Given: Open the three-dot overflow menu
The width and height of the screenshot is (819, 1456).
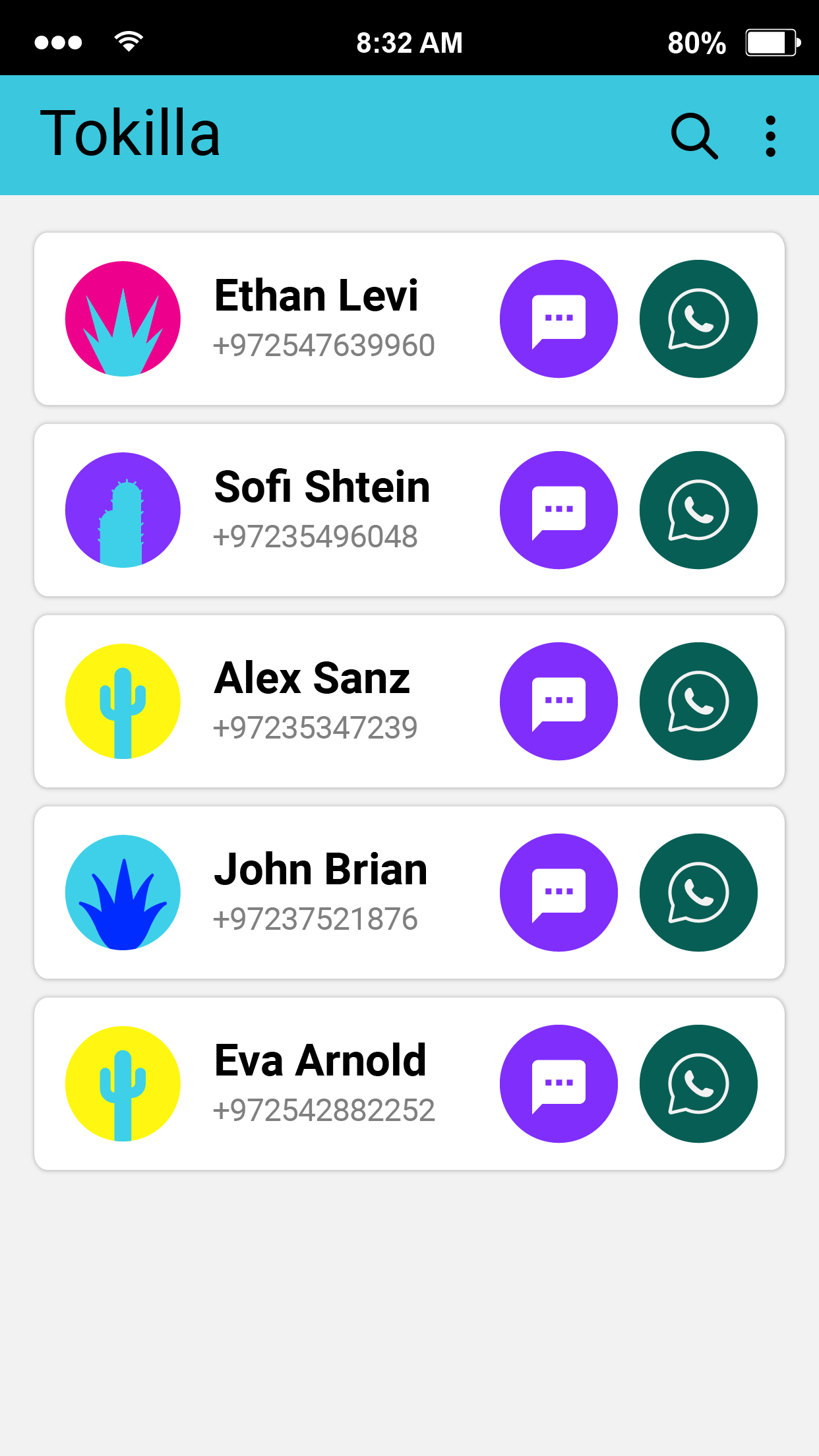Looking at the screenshot, I should (770, 136).
